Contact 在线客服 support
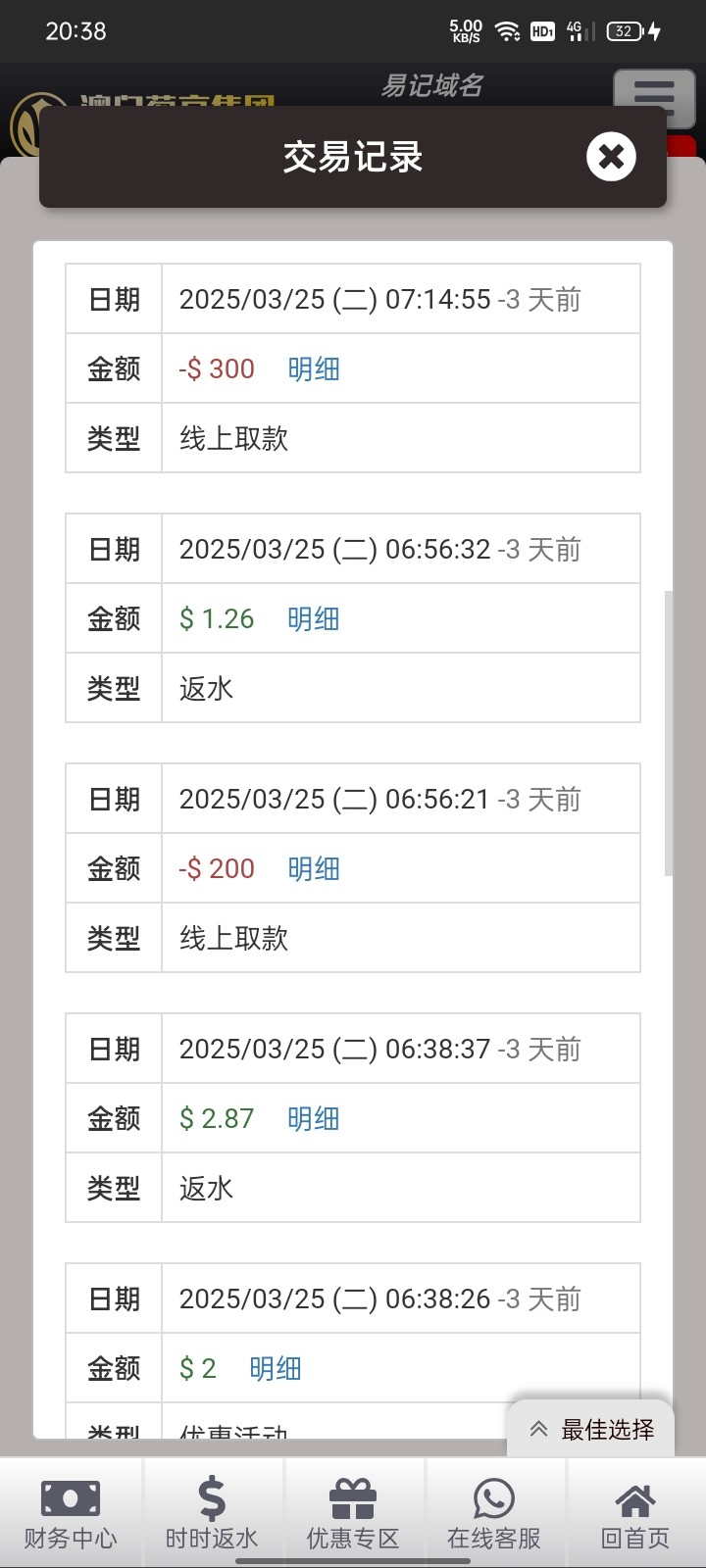Screen dimensions: 706x1568 pos(494,1514)
